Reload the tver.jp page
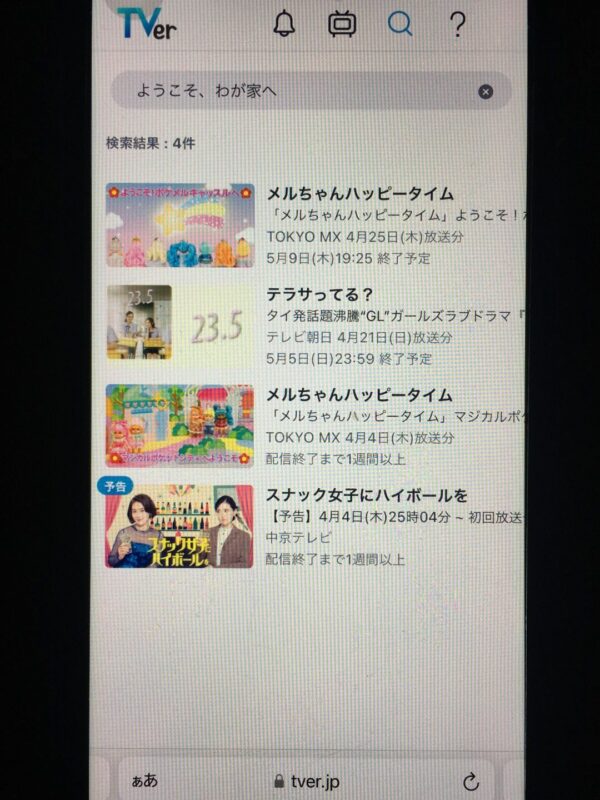Image resolution: width=600 pixels, height=800 pixels. [471, 781]
